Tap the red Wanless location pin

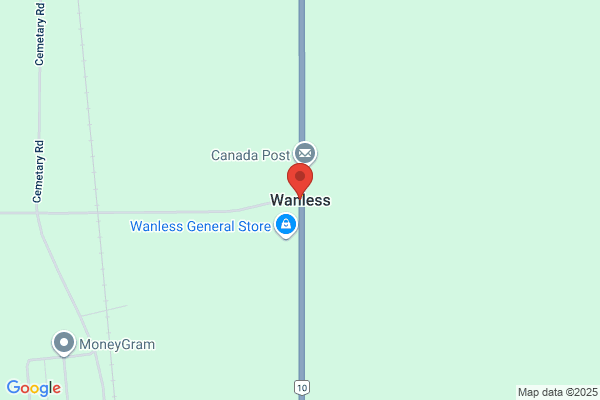click(300, 181)
